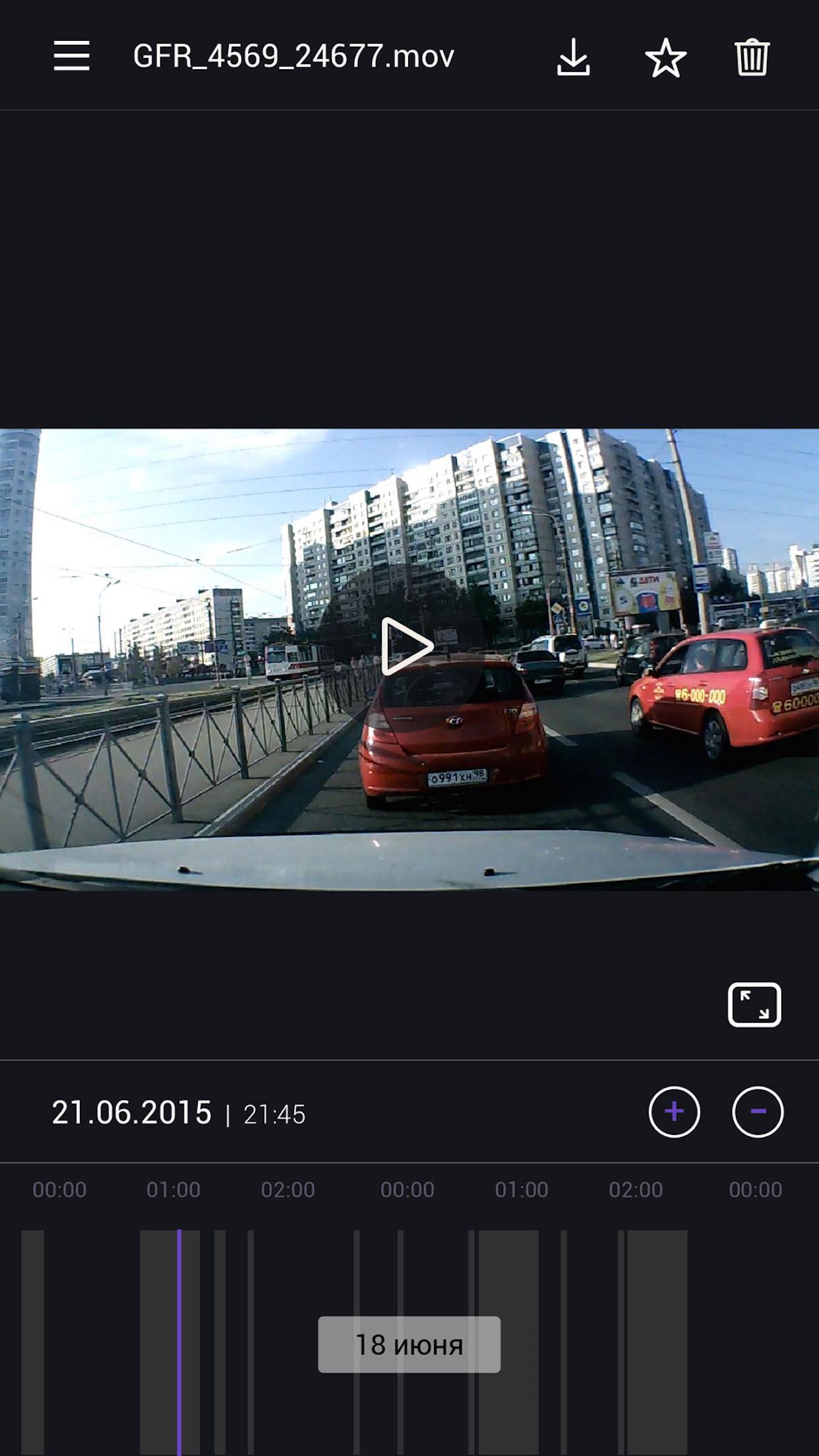Tap the date 21.06.2015 text
Image resolution: width=819 pixels, height=1456 pixels.
(130, 1111)
